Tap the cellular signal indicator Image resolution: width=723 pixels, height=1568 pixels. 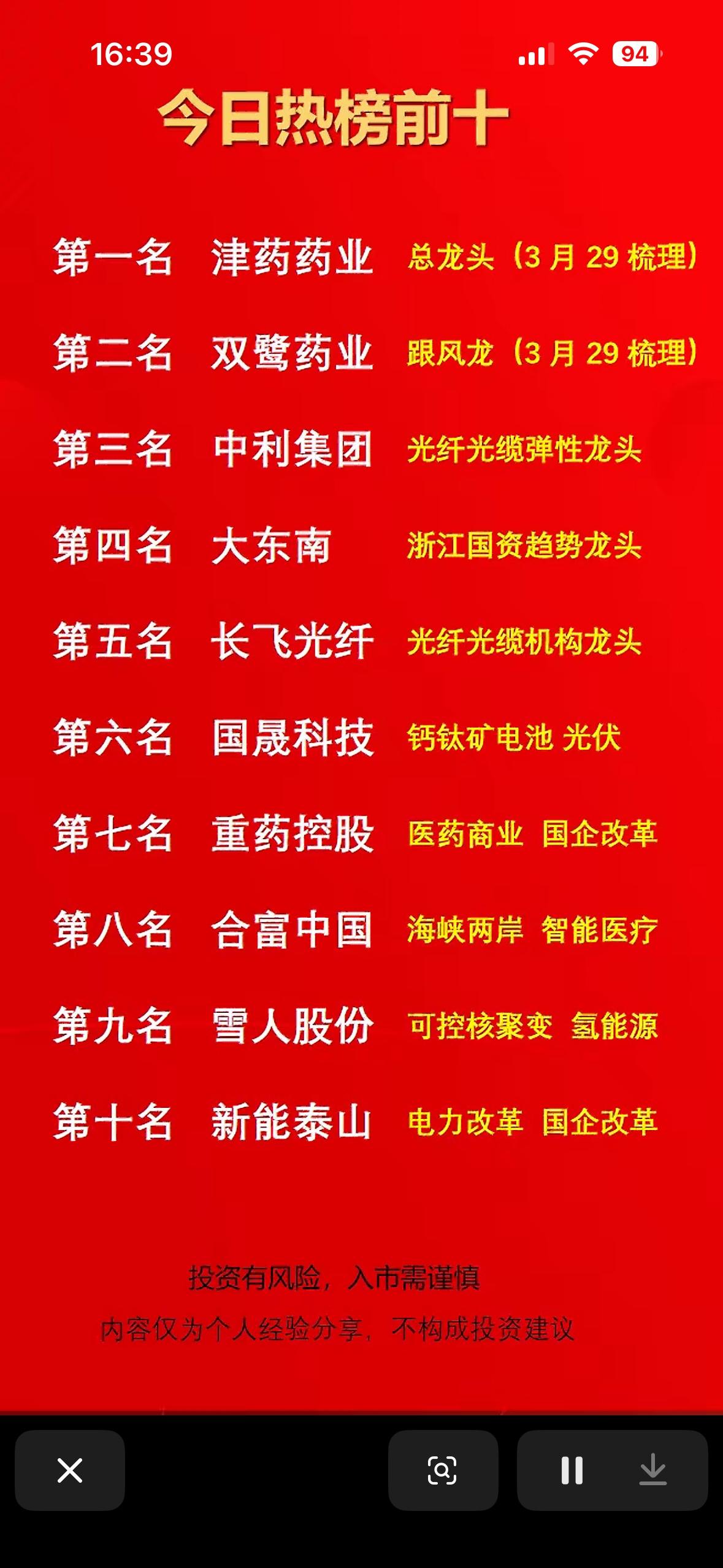[535, 55]
